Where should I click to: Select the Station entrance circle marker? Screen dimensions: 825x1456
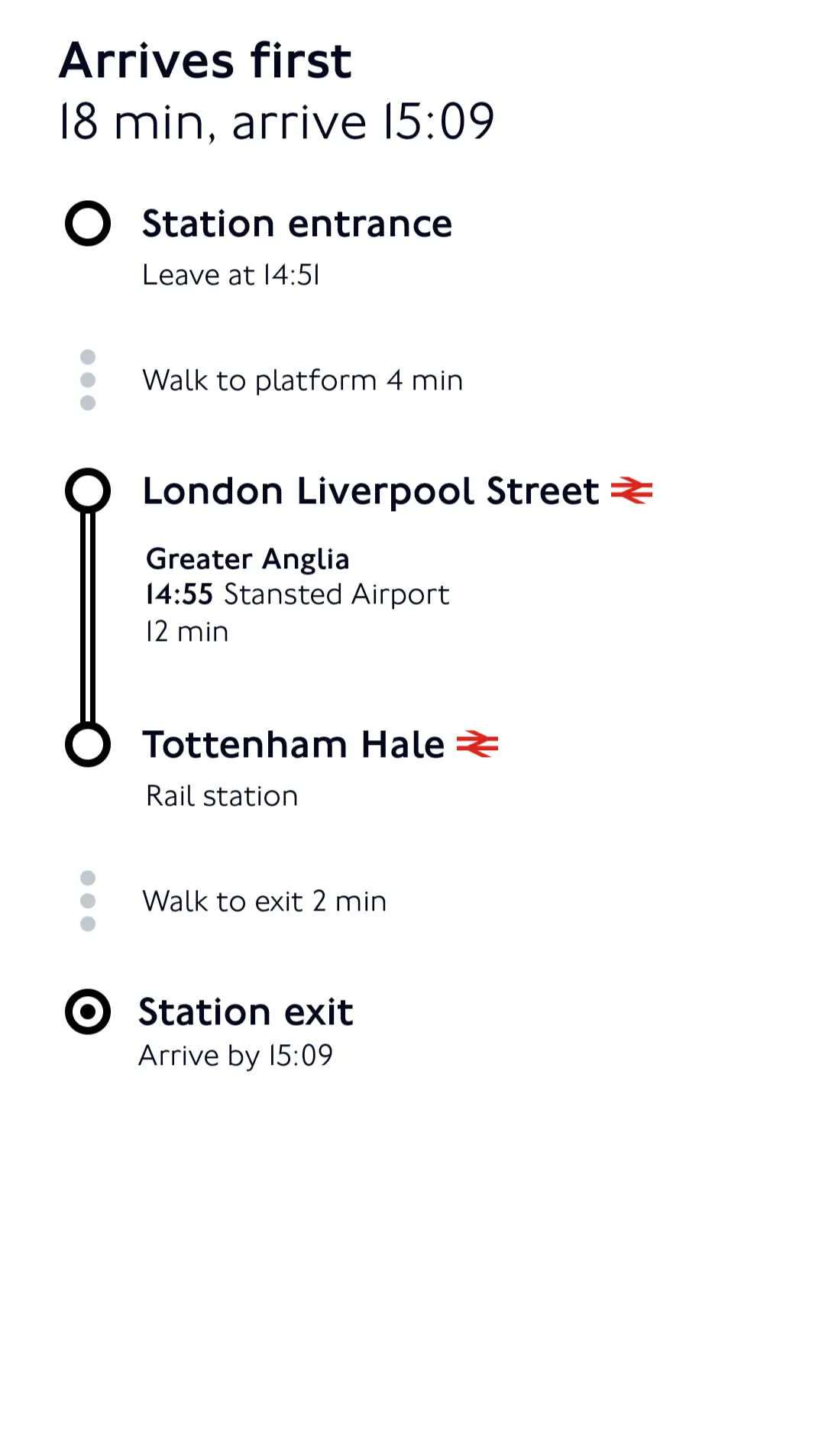click(x=87, y=224)
